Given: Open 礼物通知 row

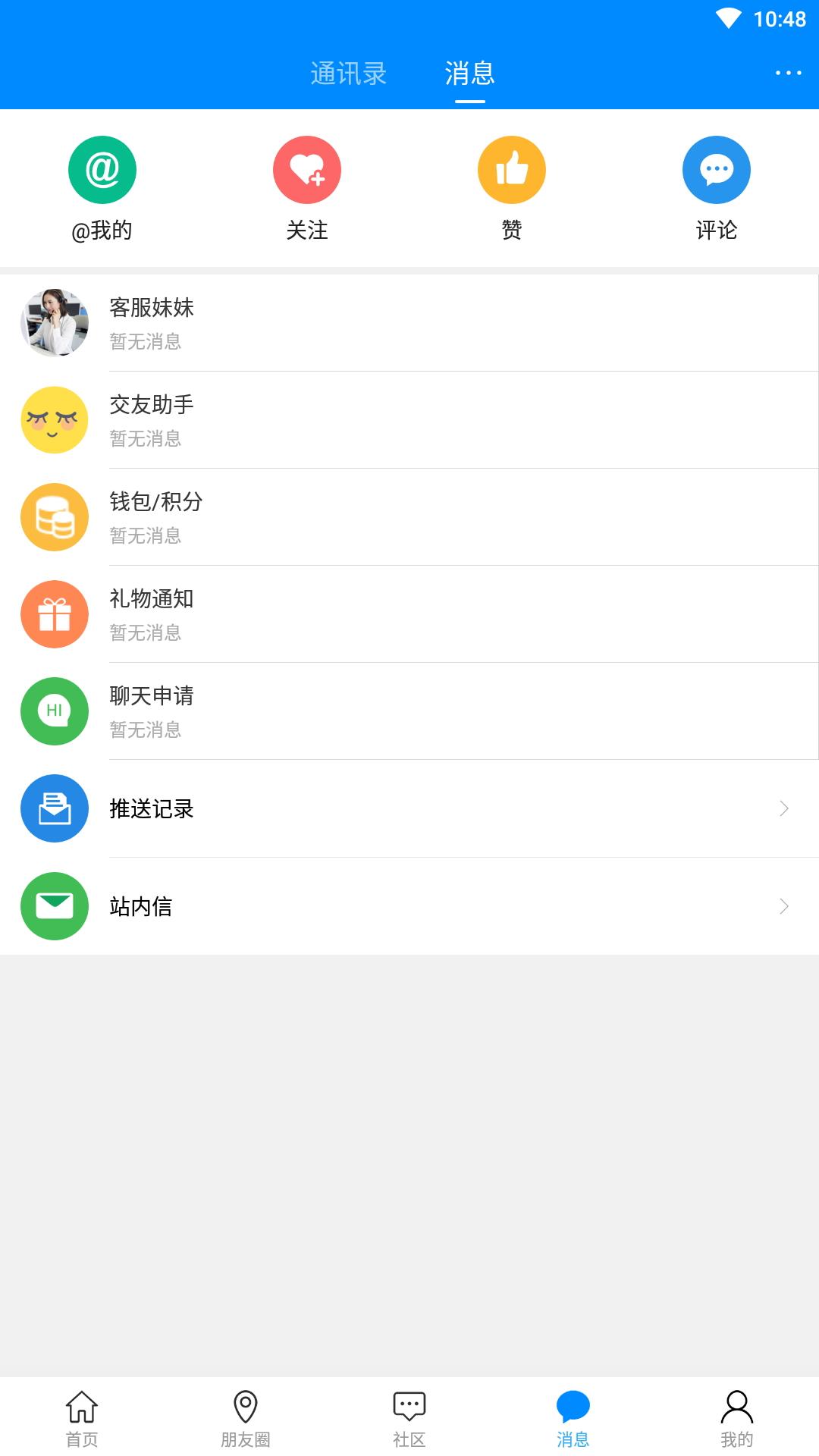Looking at the screenshot, I should coord(409,614).
